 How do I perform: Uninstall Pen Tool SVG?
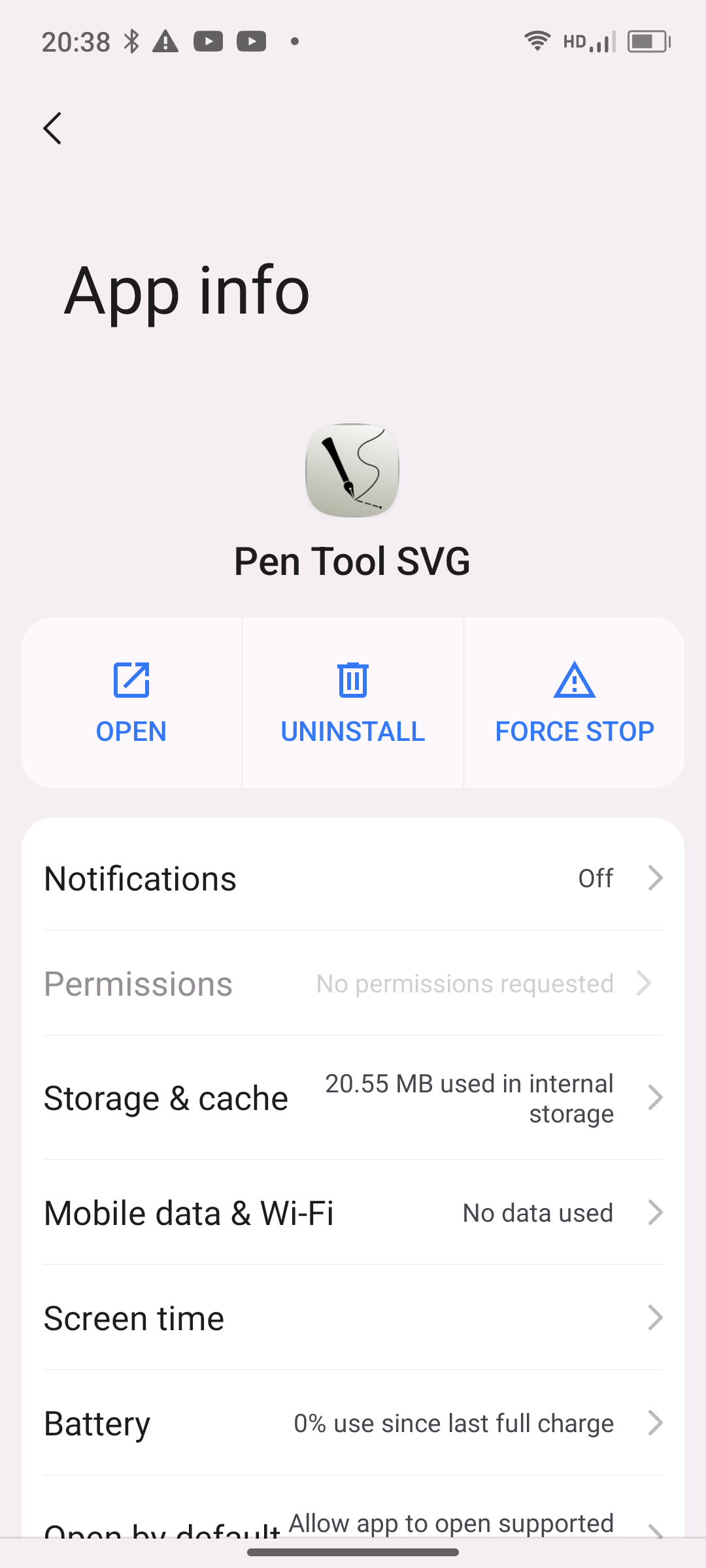[x=353, y=702]
